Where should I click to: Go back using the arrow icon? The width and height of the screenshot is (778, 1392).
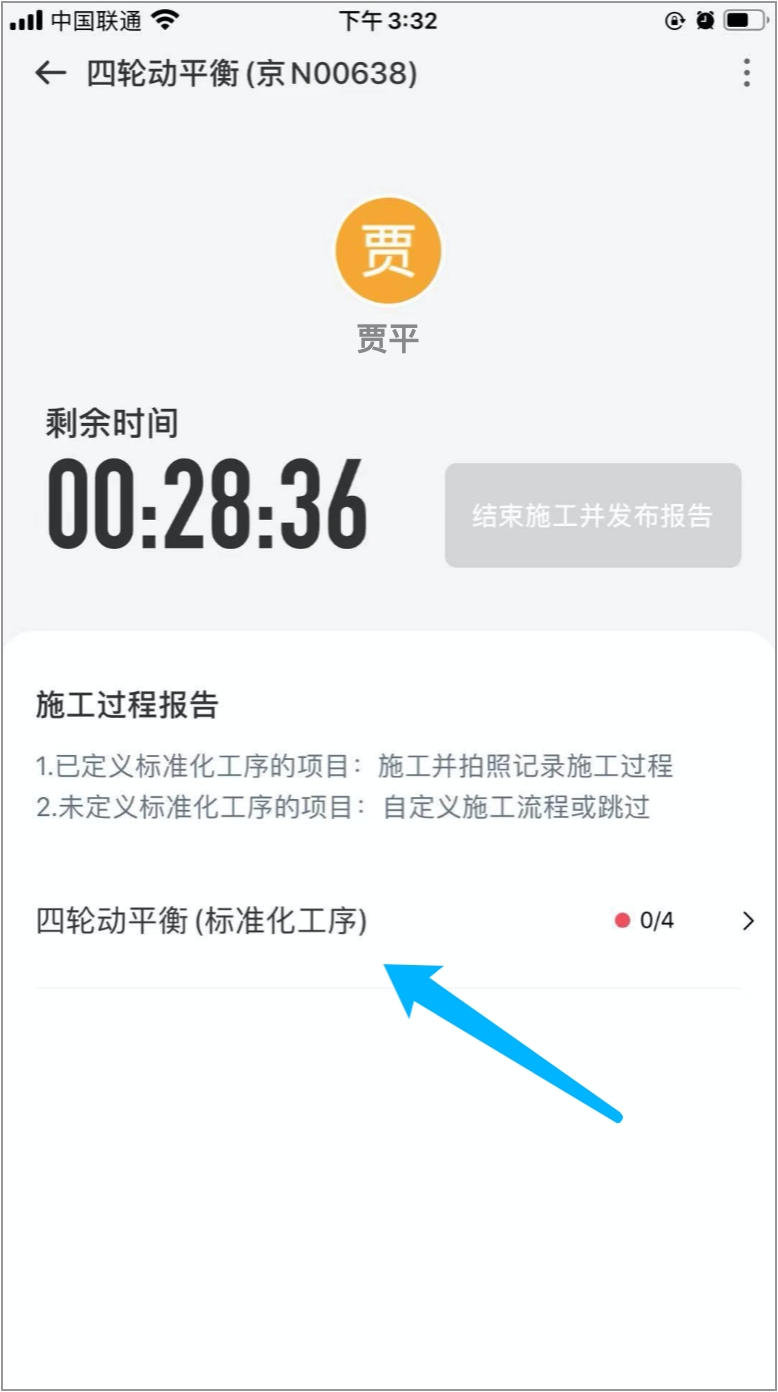coord(50,73)
